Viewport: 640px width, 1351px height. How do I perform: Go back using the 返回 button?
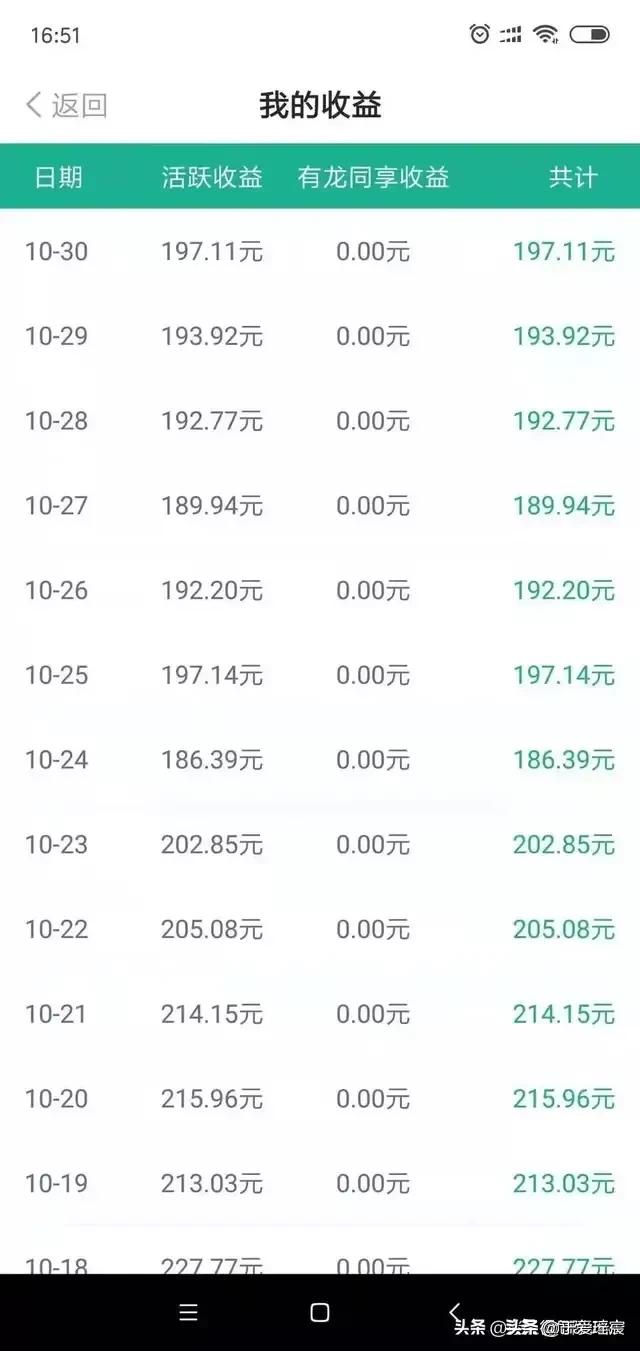66,105
